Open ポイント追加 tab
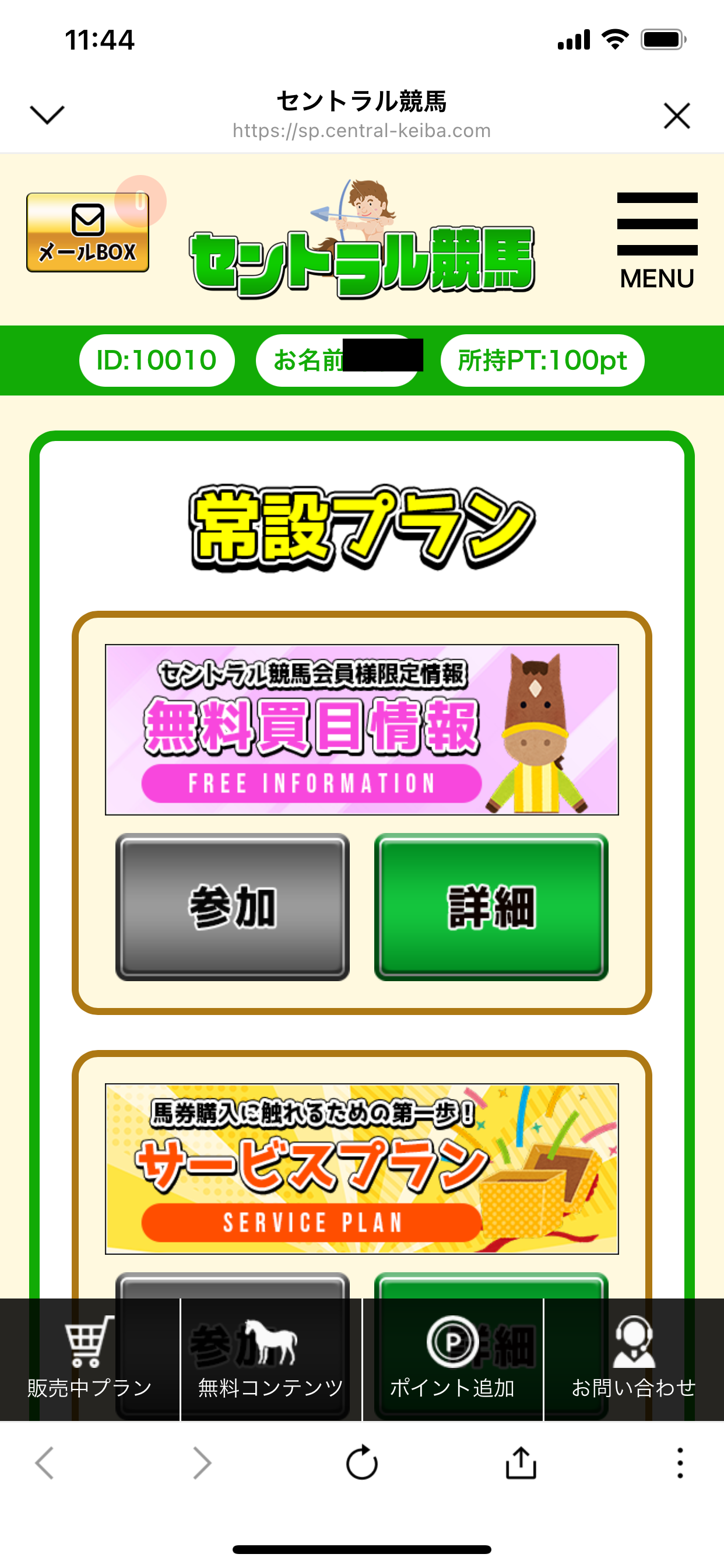Image resolution: width=724 pixels, height=1568 pixels. tap(453, 1359)
